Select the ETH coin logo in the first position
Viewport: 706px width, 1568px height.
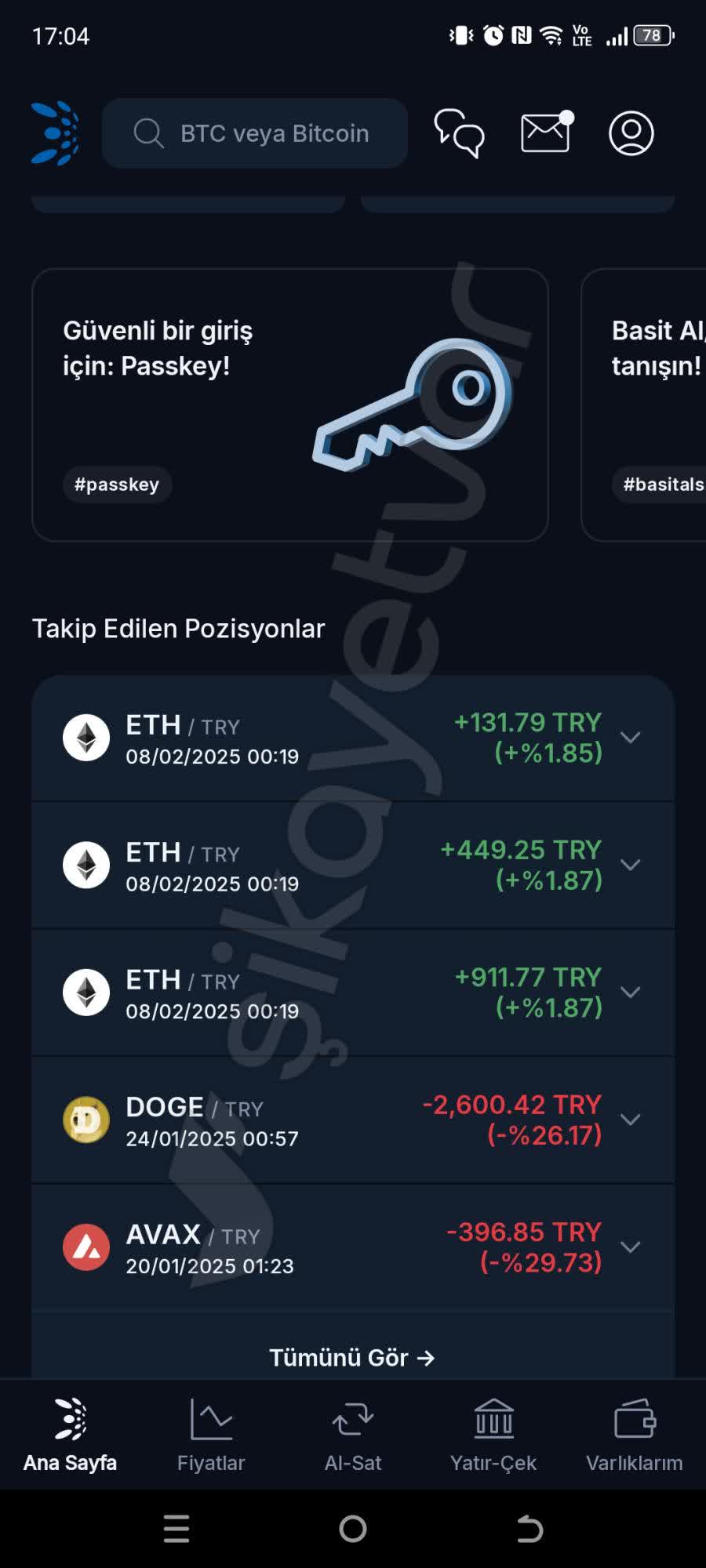tap(86, 737)
